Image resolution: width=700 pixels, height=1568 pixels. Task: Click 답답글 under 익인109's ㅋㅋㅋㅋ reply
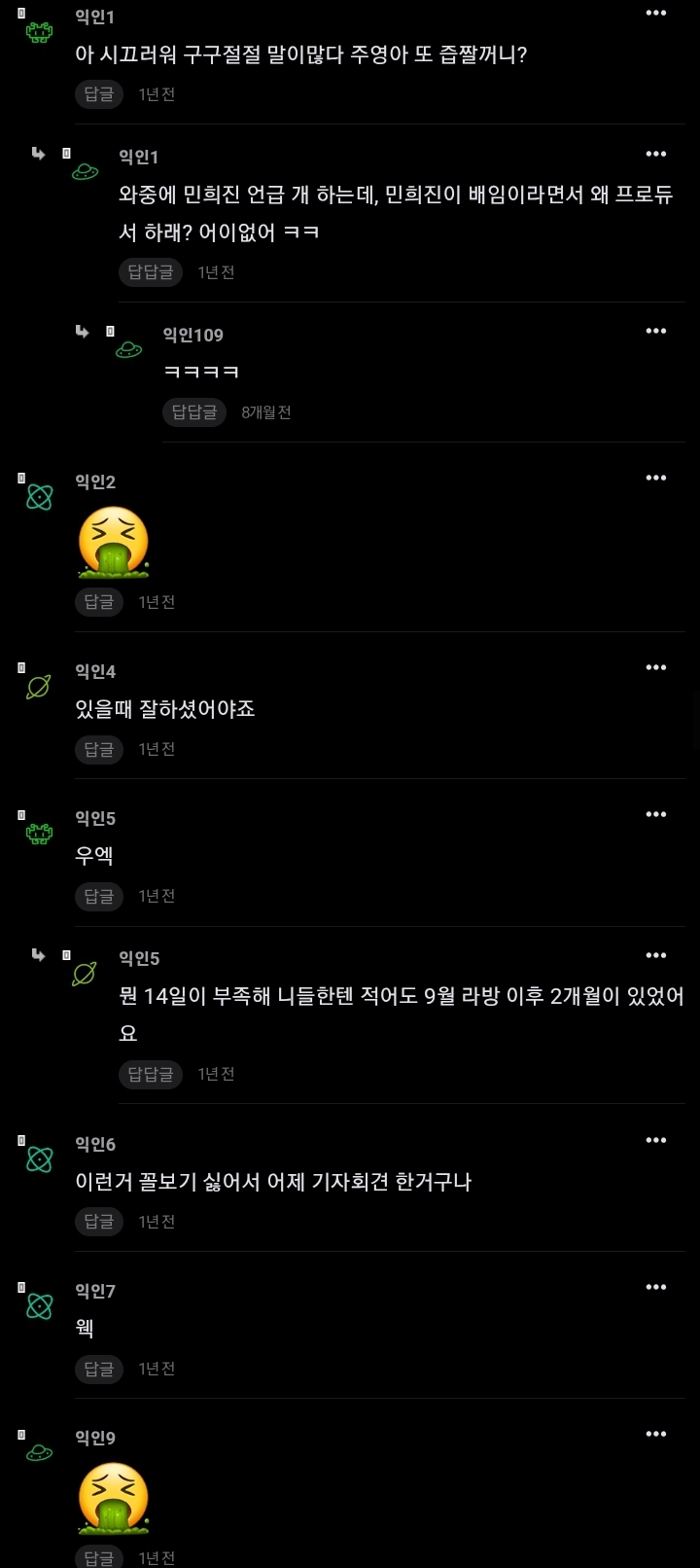193,411
